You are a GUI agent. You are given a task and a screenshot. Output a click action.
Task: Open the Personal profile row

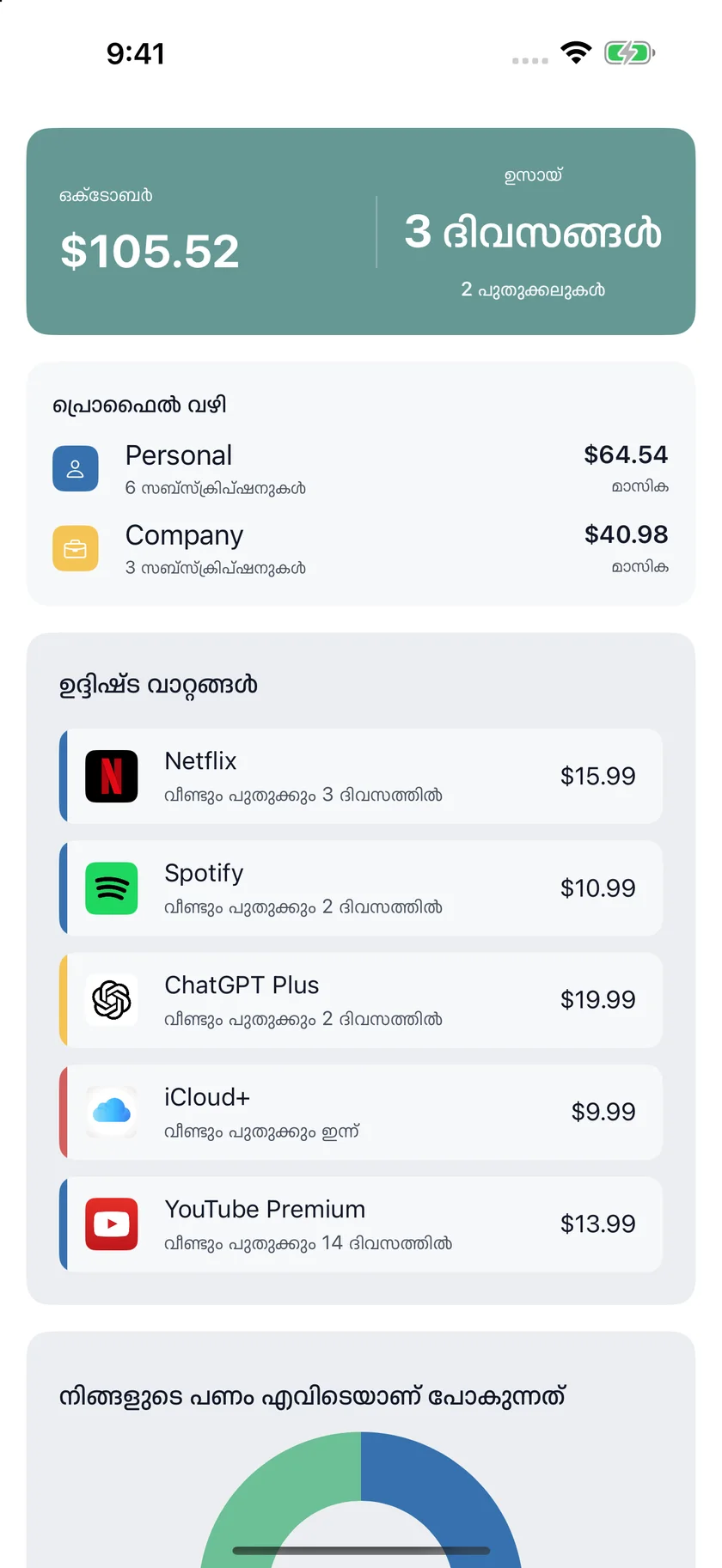(361, 468)
